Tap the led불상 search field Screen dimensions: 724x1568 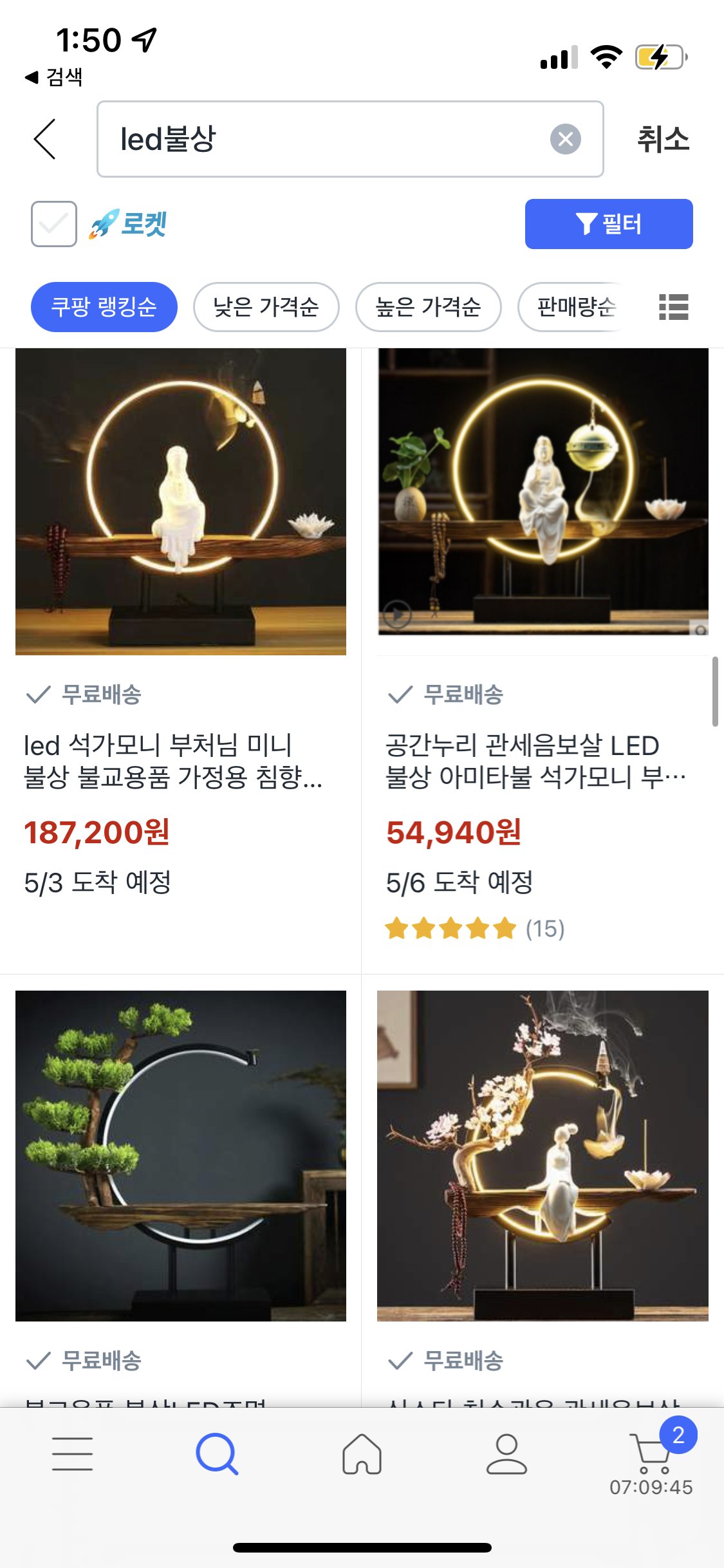pos(322,139)
